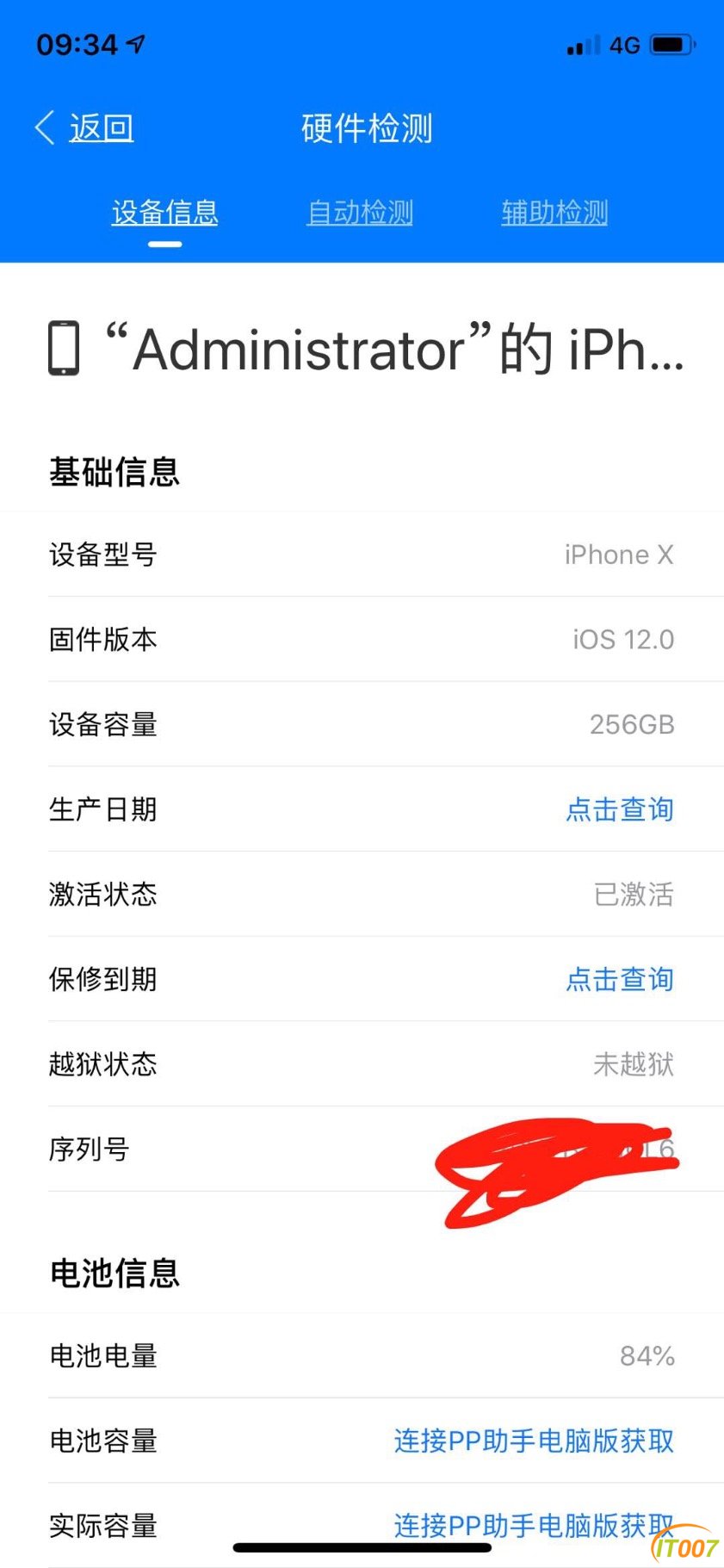Tap 点击查询 for 保修到期
The image size is (724, 1568).
point(619,979)
